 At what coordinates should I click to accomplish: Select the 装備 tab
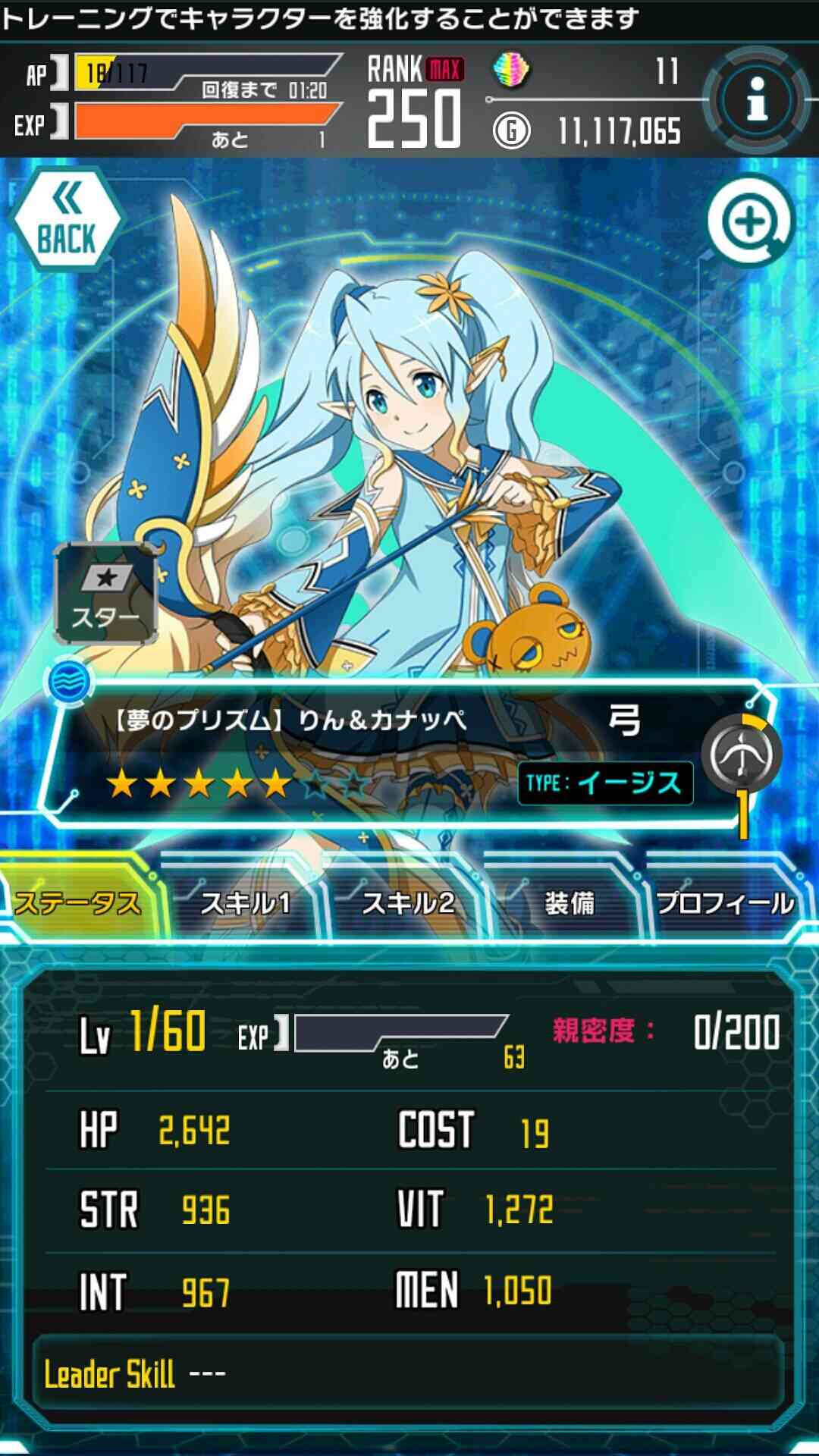coord(569,902)
